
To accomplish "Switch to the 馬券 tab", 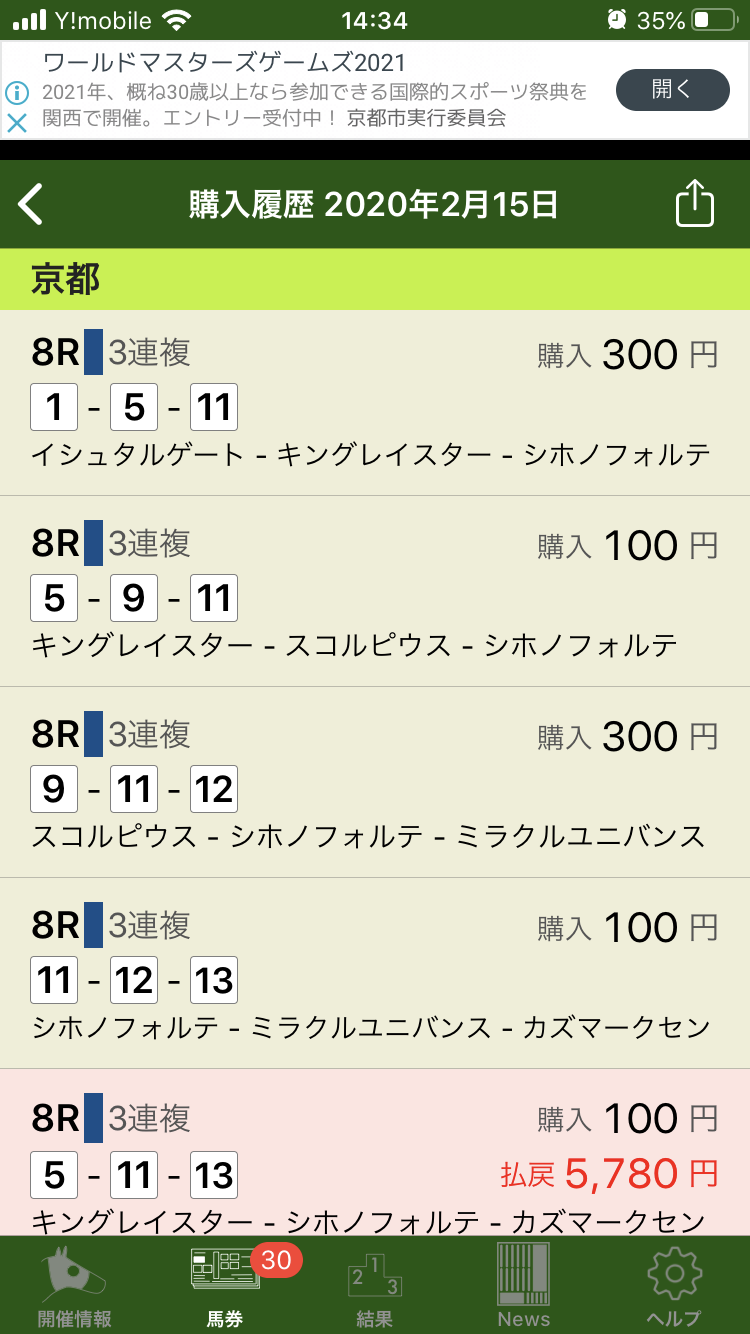I will [x=225, y=1286].
